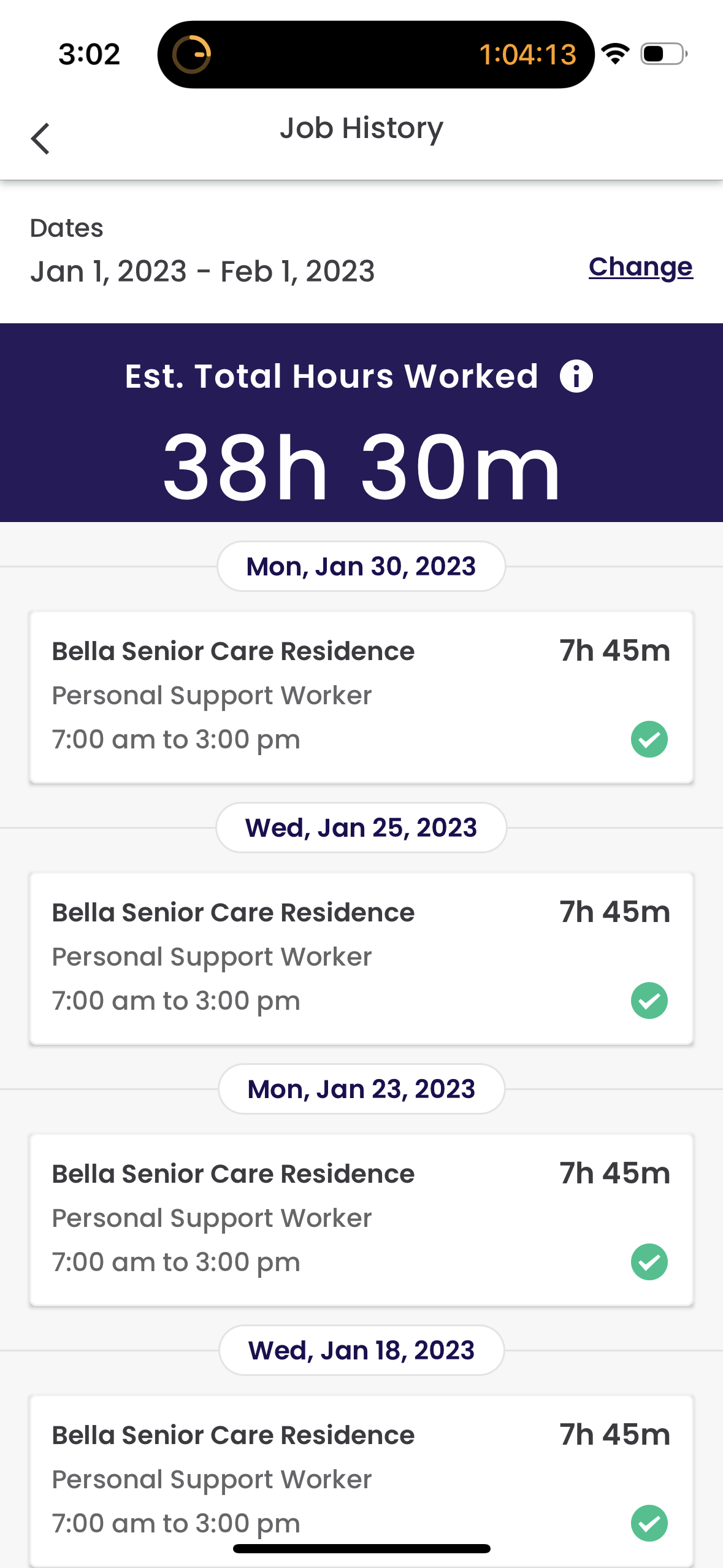View the Mon, Jan 23 shift details
723x1568 pixels.
coord(361,1220)
